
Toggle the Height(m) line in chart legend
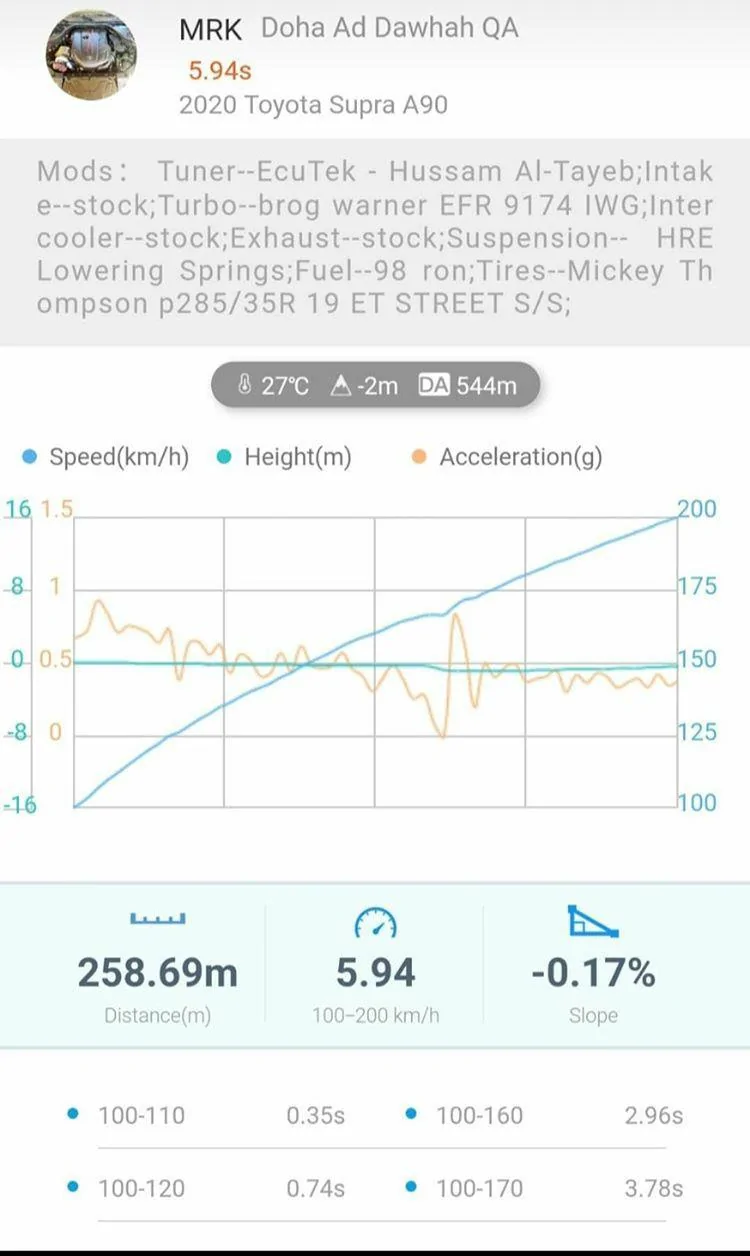283,458
